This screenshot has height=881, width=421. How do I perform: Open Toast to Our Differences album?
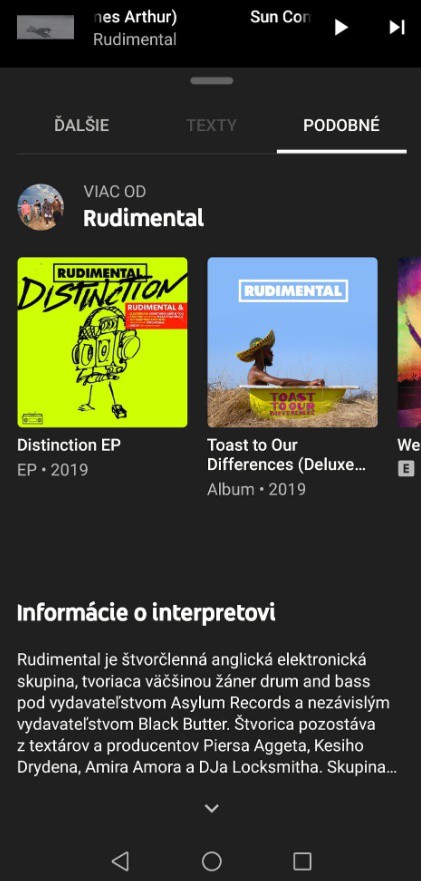[292, 342]
